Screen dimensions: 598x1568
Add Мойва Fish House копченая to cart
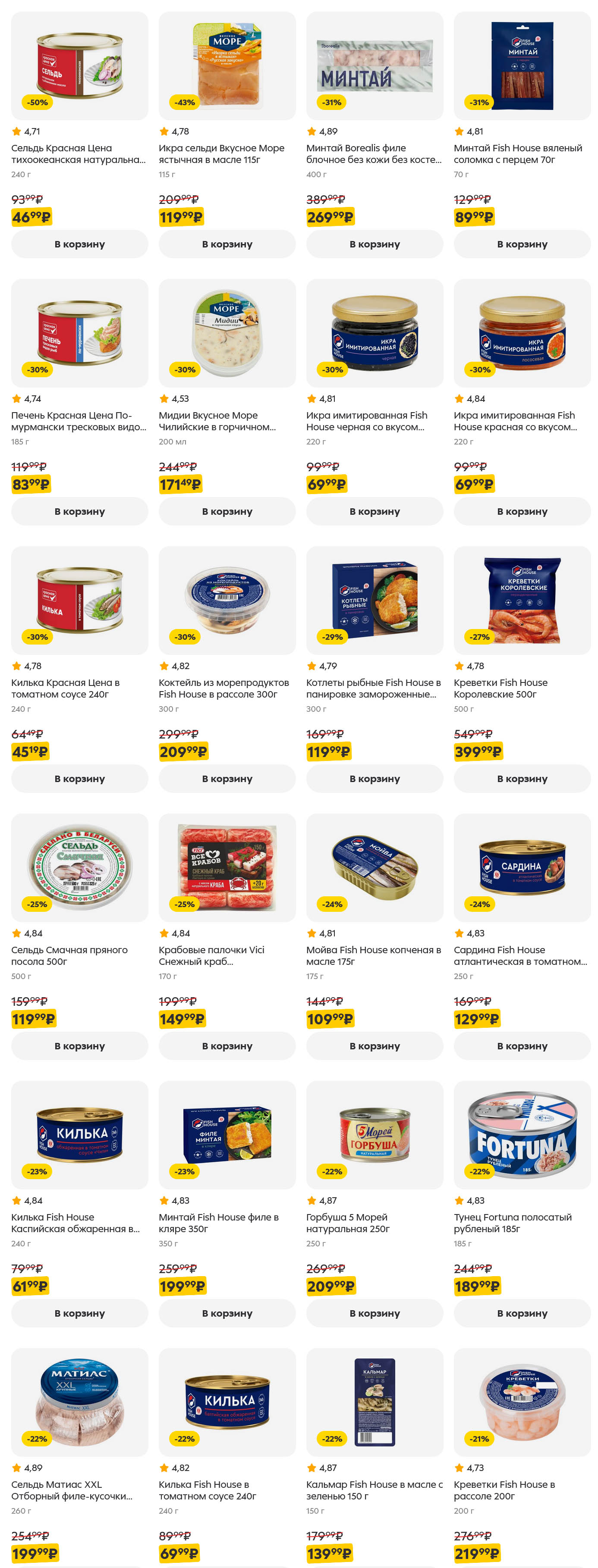click(375, 1046)
